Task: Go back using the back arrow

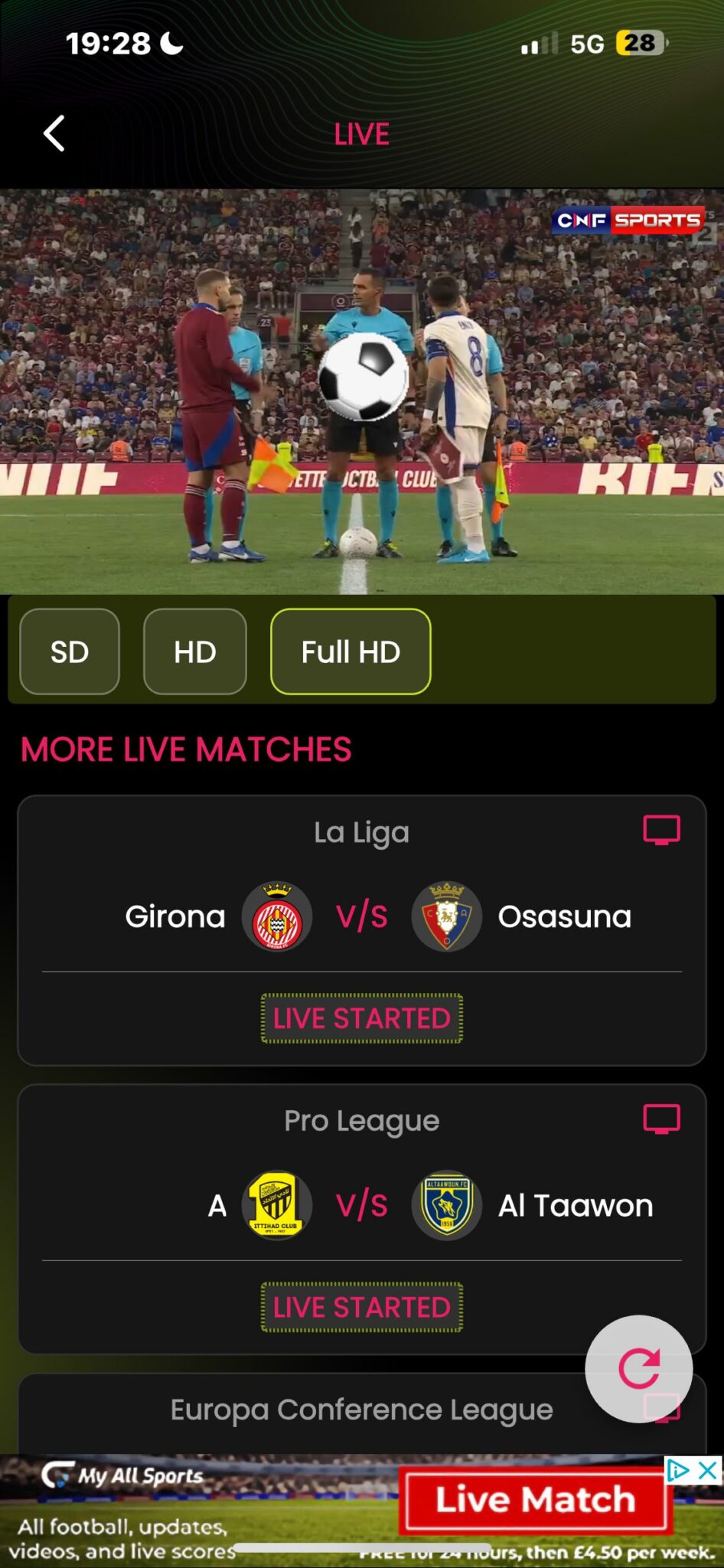Action: point(53,132)
